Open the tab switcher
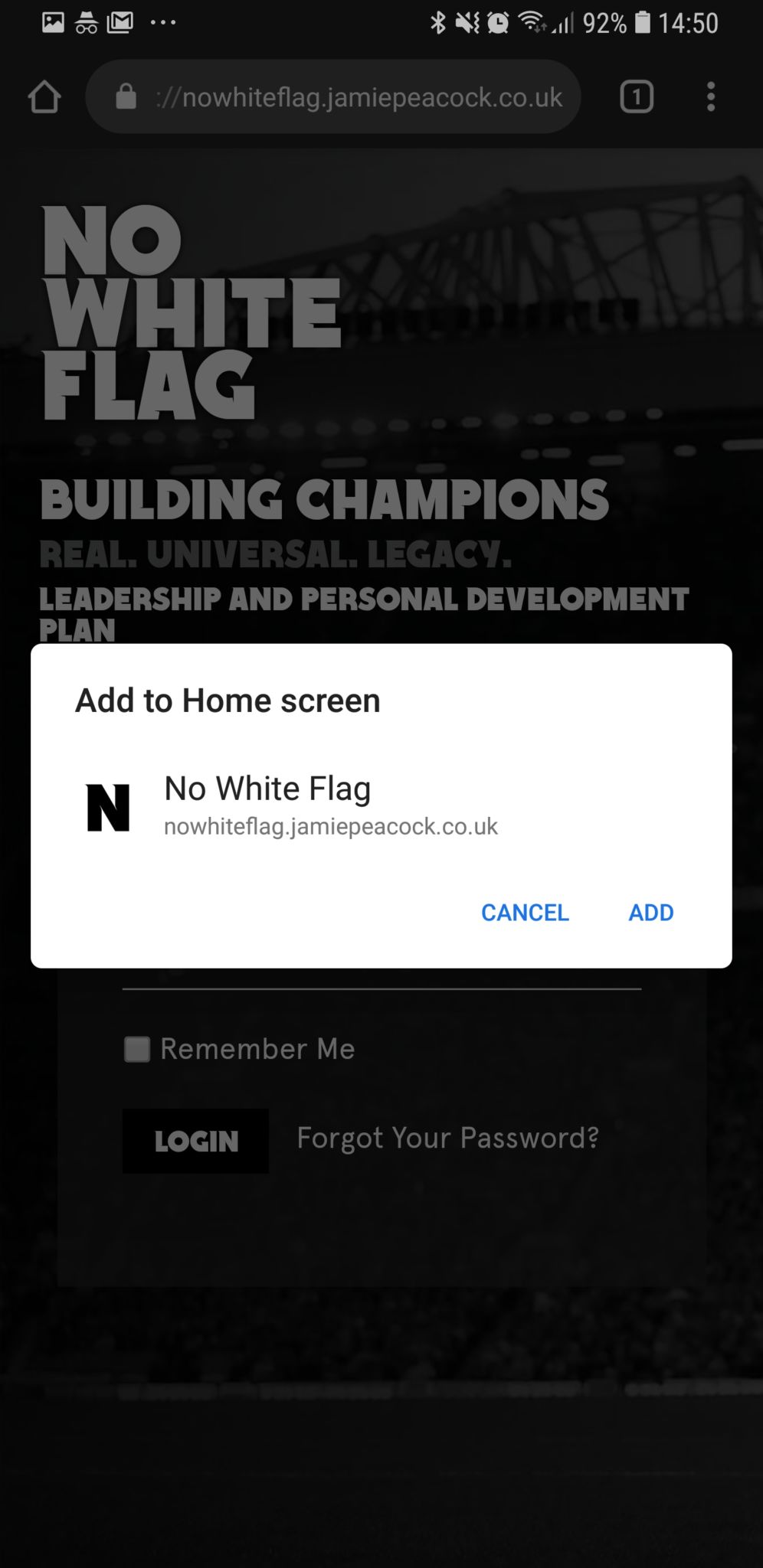763x1568 pixels. pos(636,96)
